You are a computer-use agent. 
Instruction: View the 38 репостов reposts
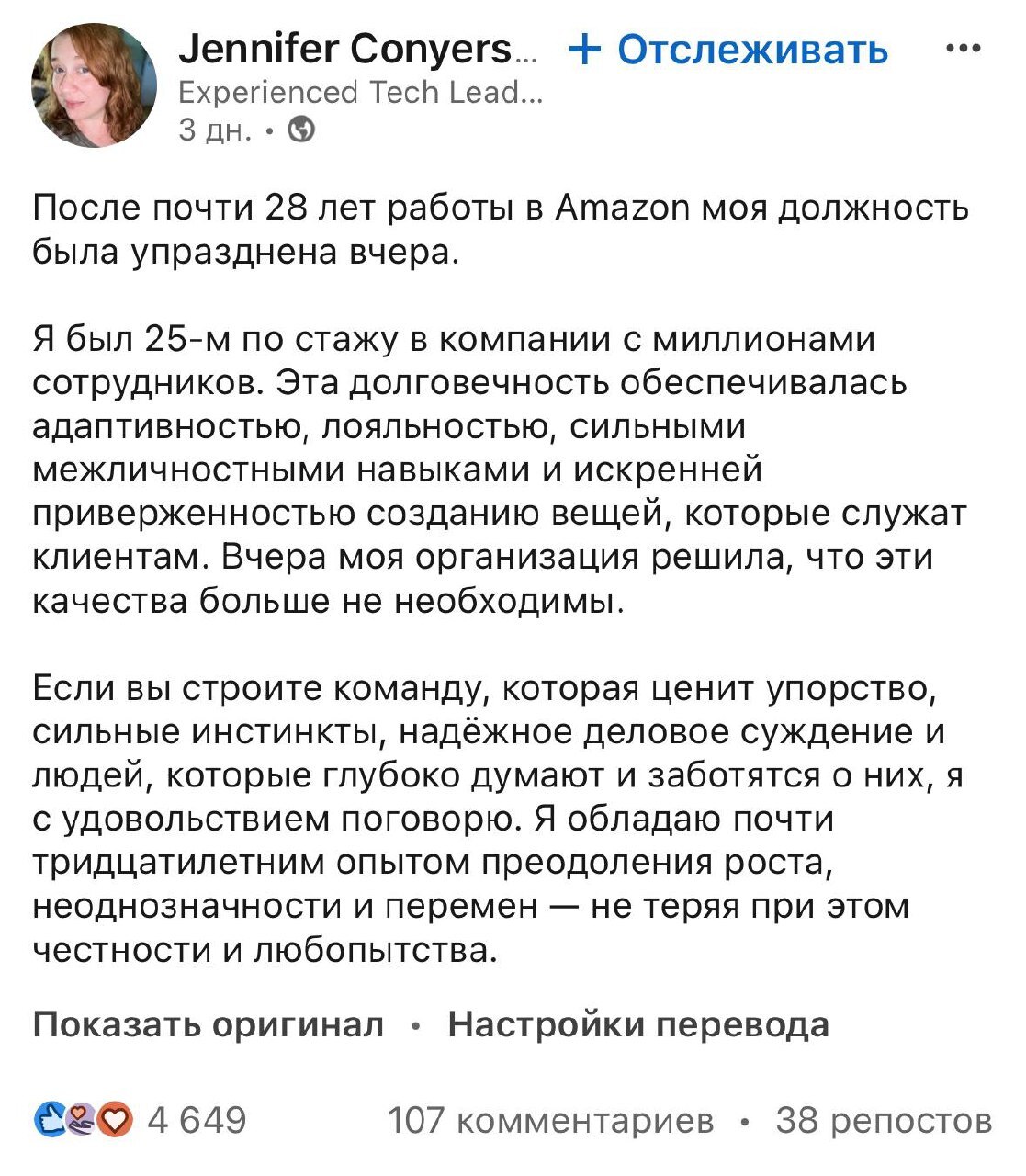click(884, 1120)
